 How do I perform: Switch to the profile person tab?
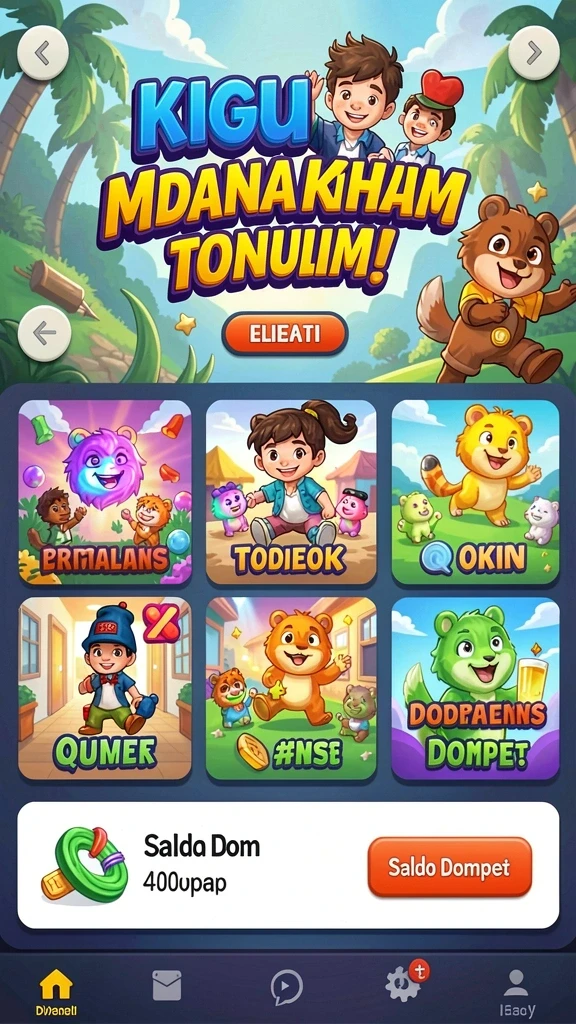point(517,991)
